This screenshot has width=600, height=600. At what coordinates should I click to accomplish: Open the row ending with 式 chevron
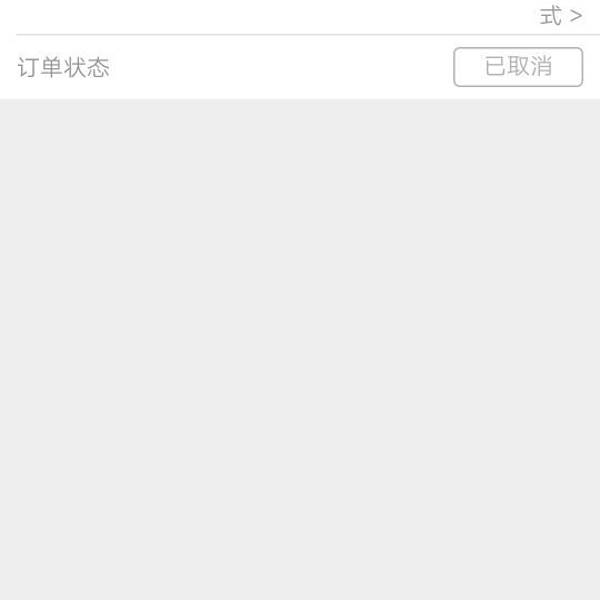pyautogui.click(x=561, y=16)
